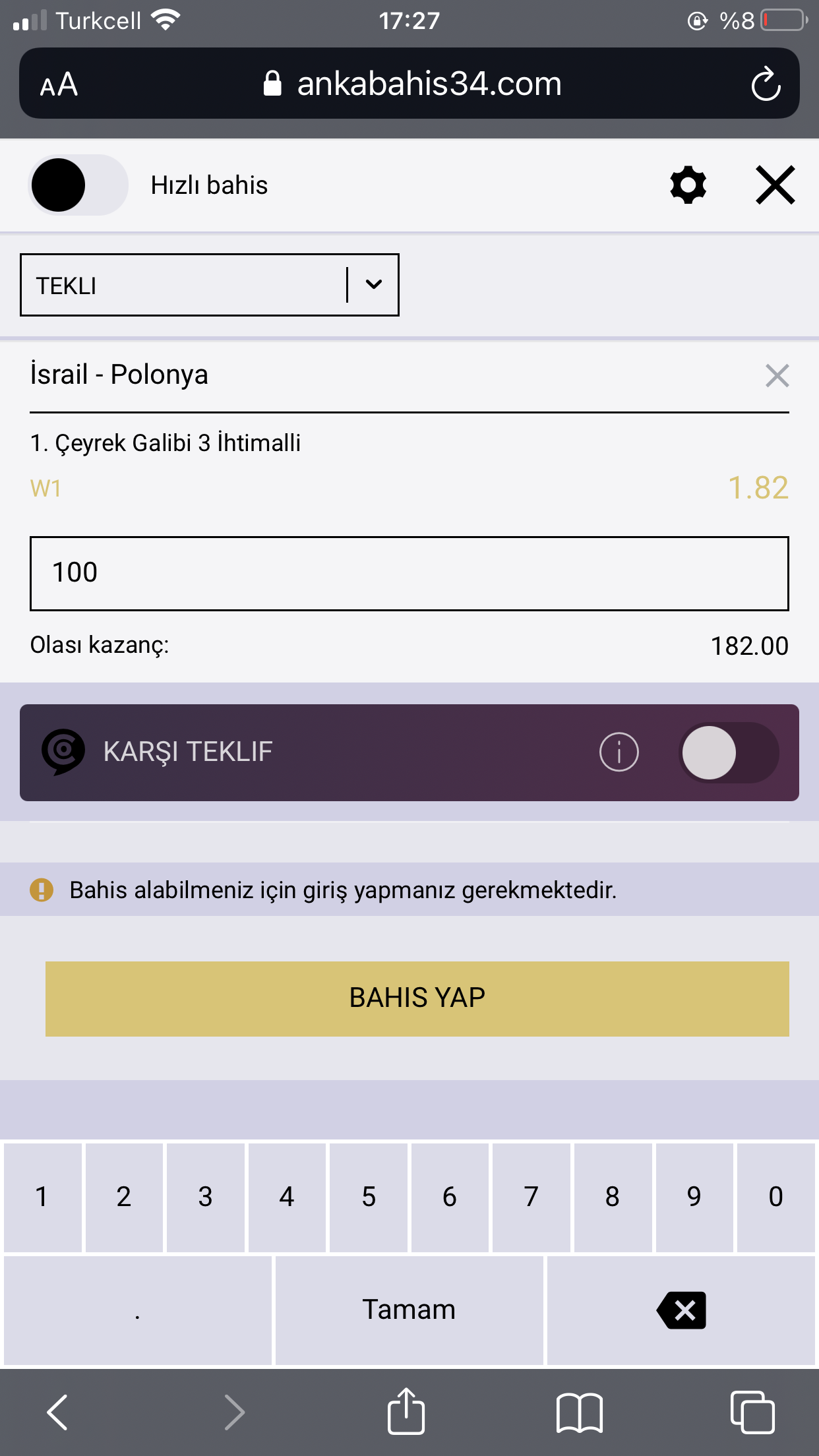Image resolution: width=819 pixels, height=1456 pixels.
Task: Close the bet slip panel
Action: click(x=775, y=185)
